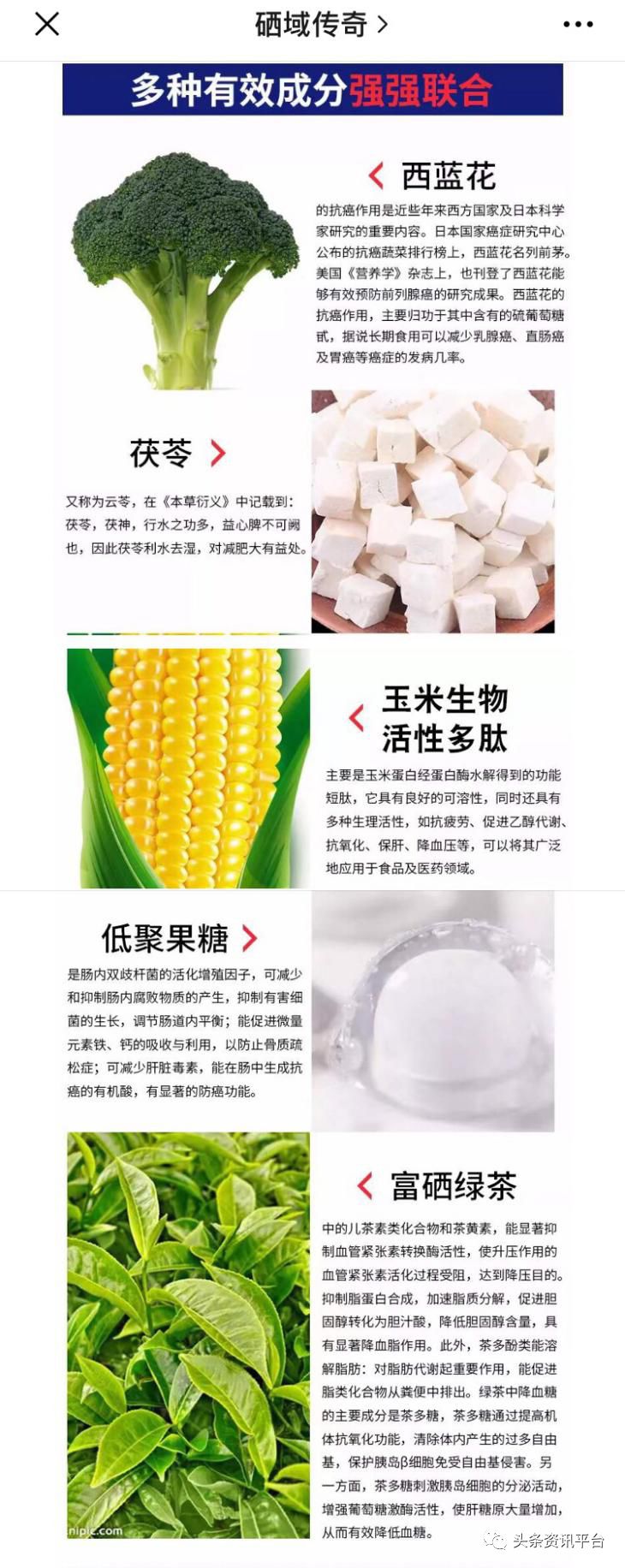Screen dimensions: 625x1568
Task: Open the three-dot more options menu
Action: (x=578, y=24)
